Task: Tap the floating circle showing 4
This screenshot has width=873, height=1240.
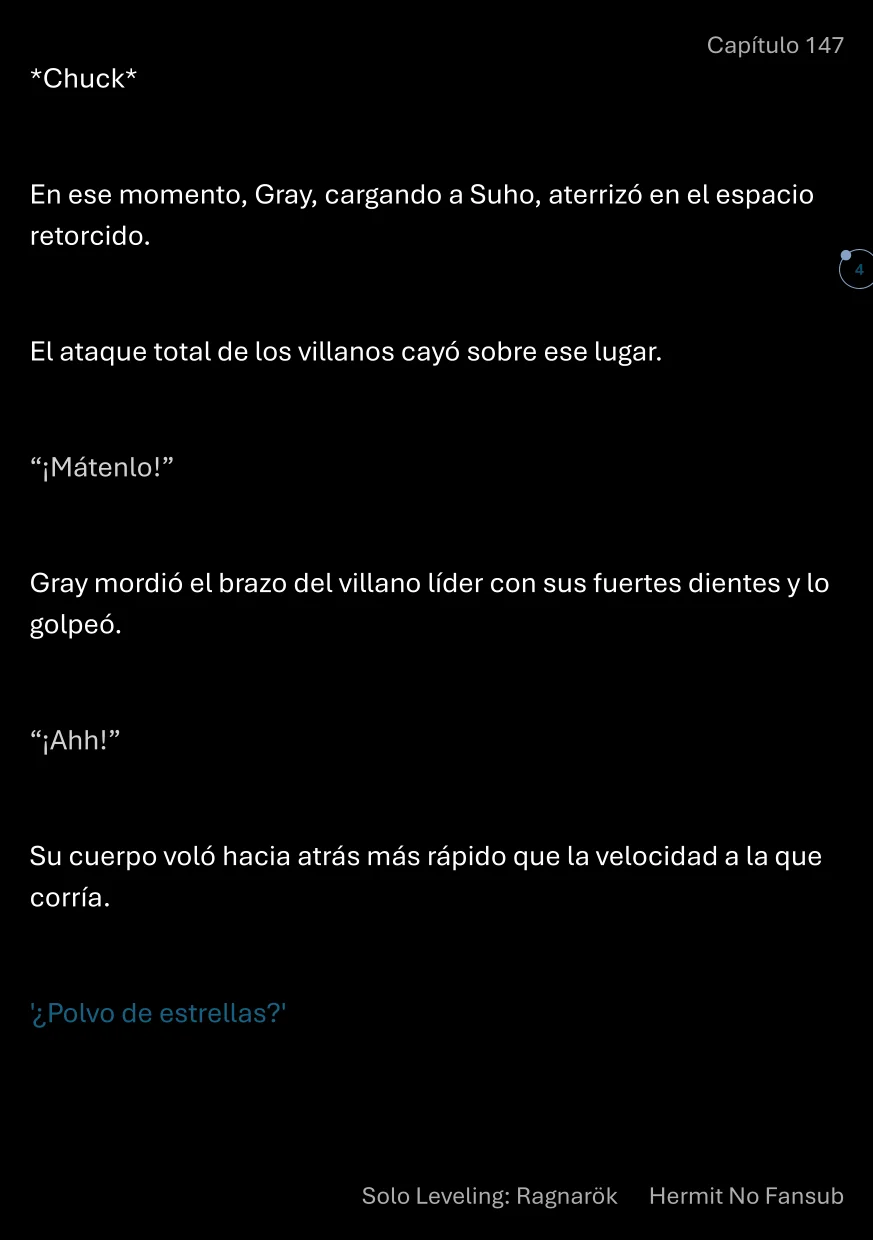Action: (x=857, y=269)
